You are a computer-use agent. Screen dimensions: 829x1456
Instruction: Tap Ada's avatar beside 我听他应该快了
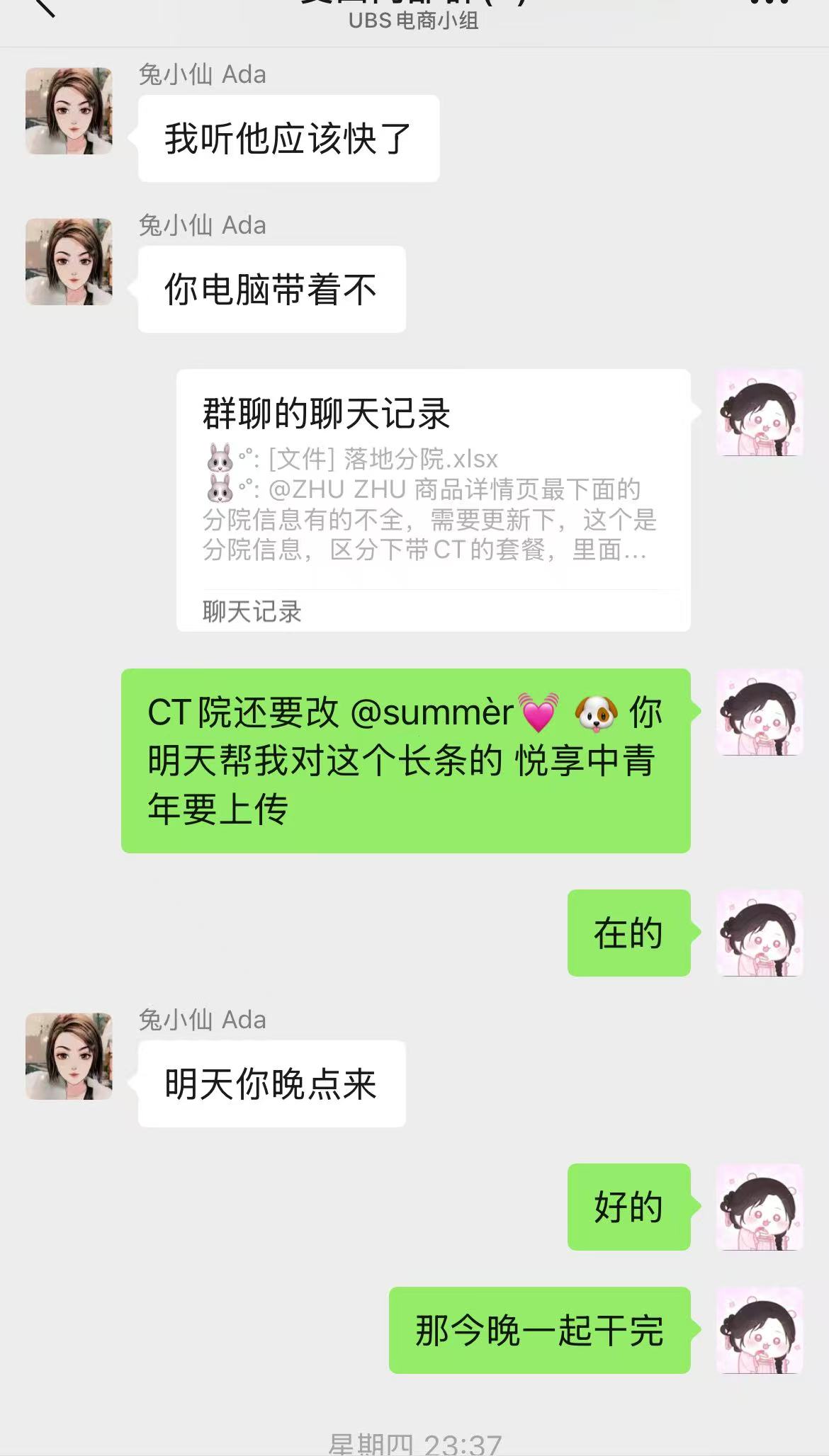click(69, 111)
